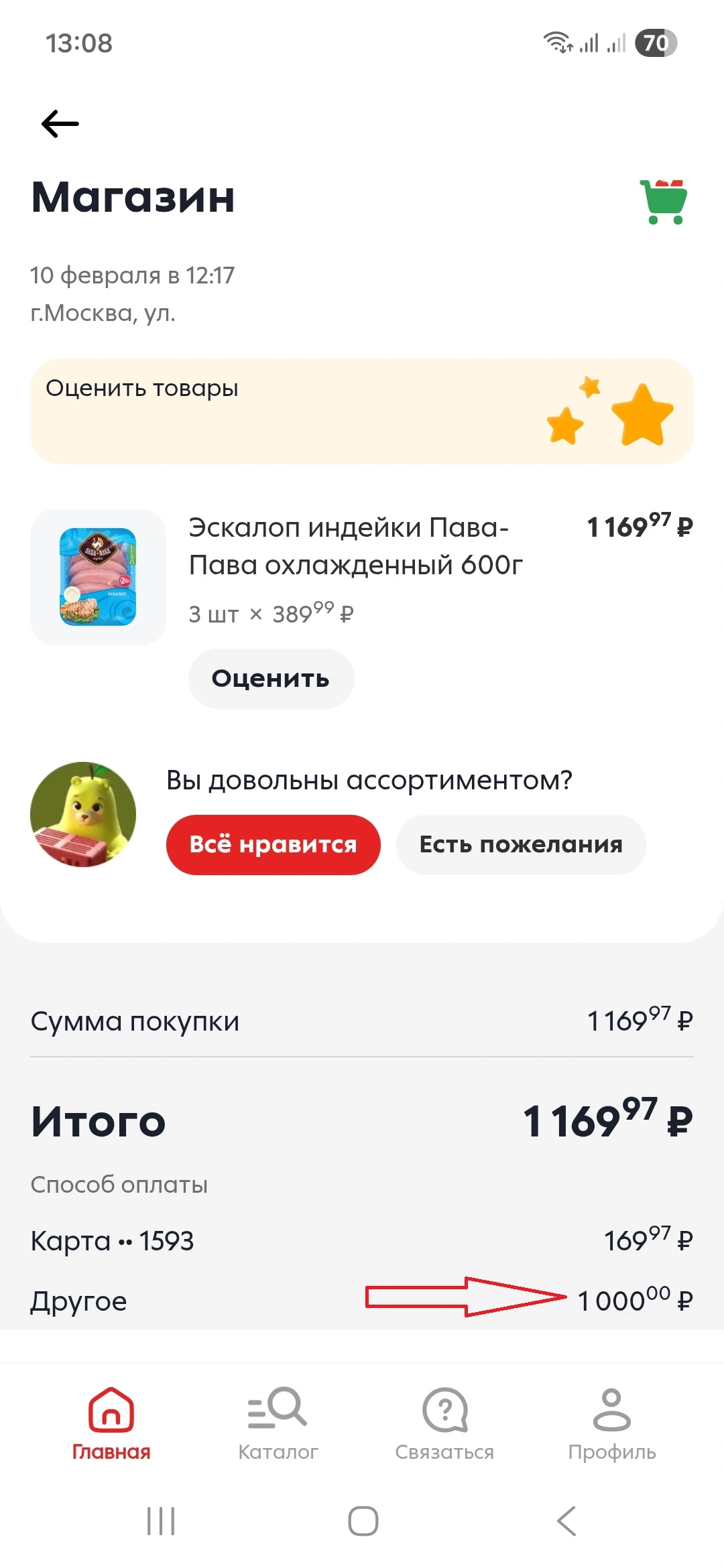Open the Оценить товары banner
Image resolution: width=724 pixels, height=1568 pixels.
tap(362, 411)
